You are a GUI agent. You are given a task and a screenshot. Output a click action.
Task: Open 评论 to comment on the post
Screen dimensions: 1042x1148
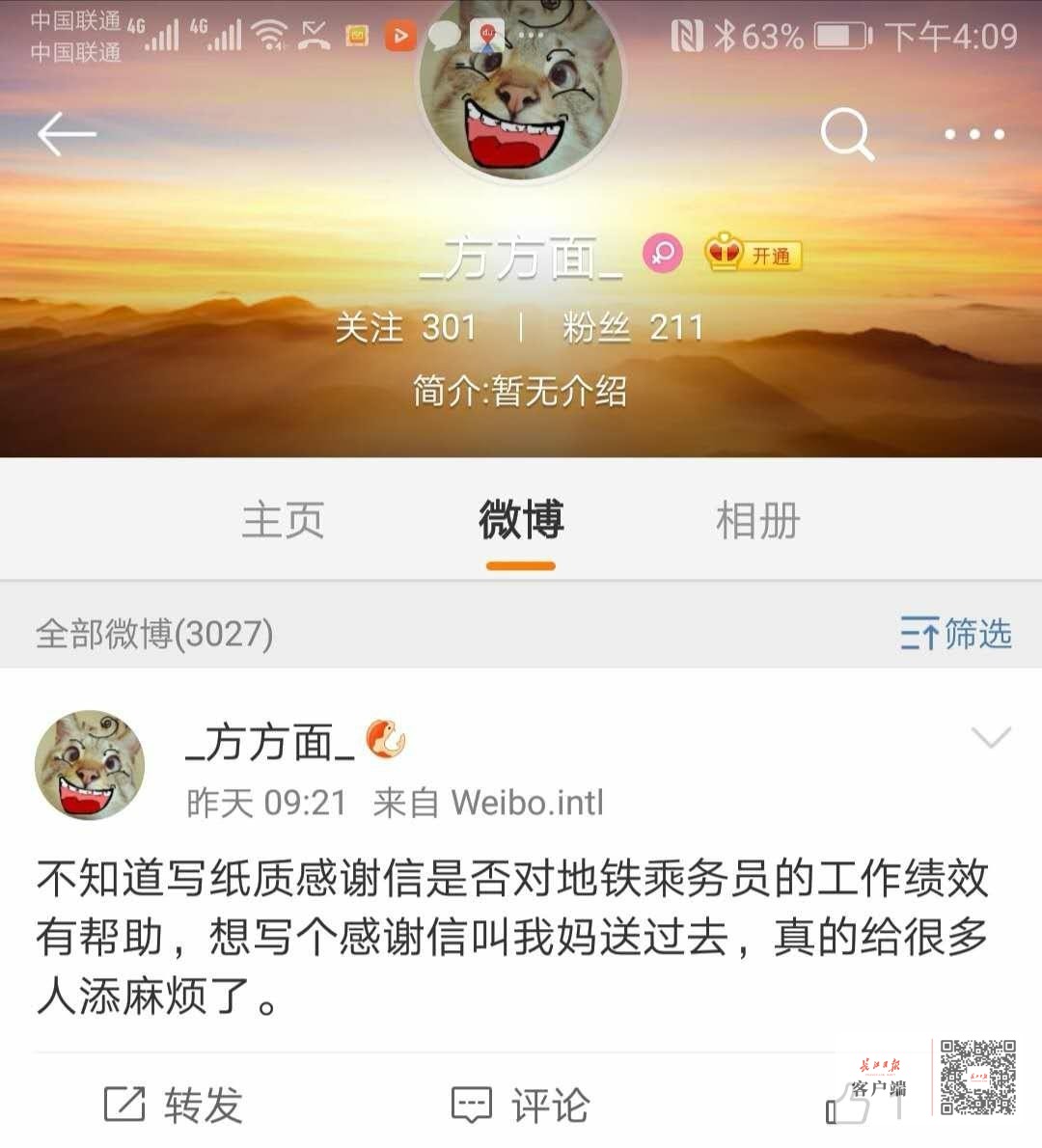tap(521, 1105)
